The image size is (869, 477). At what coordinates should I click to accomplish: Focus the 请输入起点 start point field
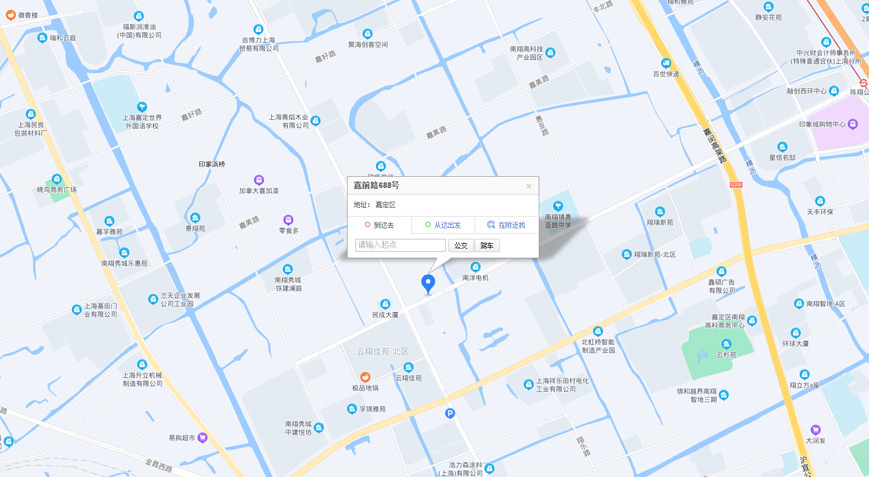pyautogui.click(x=400, y=245)
